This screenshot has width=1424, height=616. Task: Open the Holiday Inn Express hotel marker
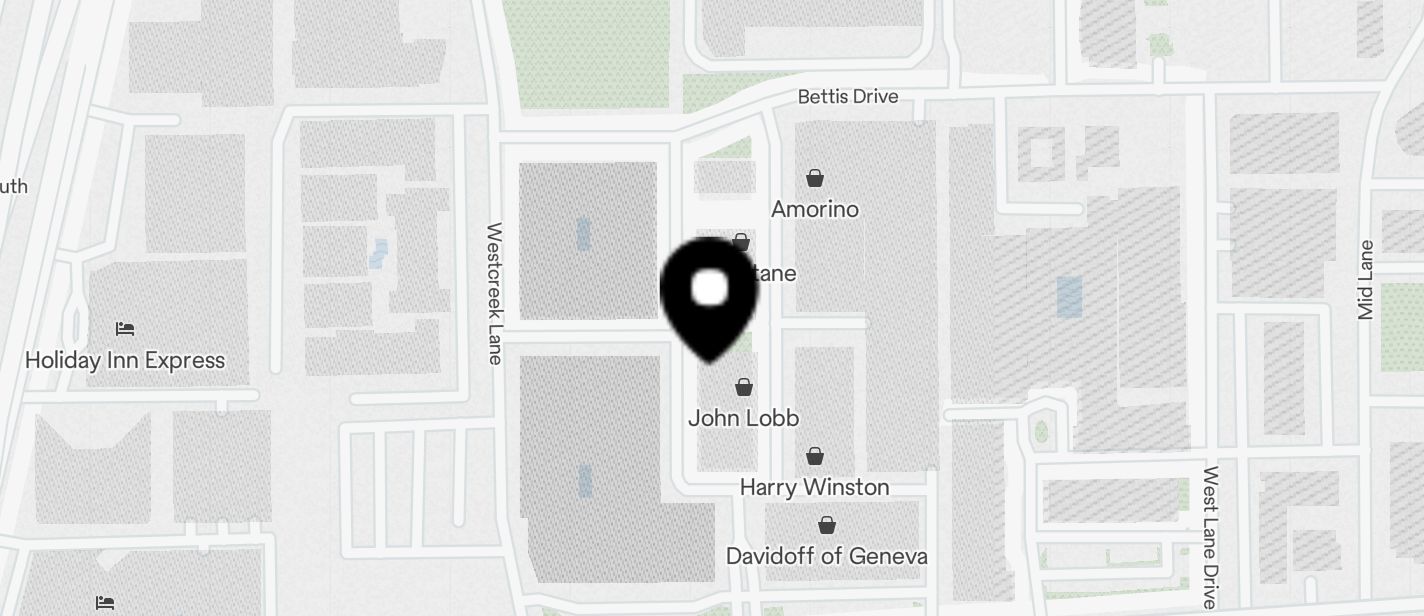click(x=125, y=329)
